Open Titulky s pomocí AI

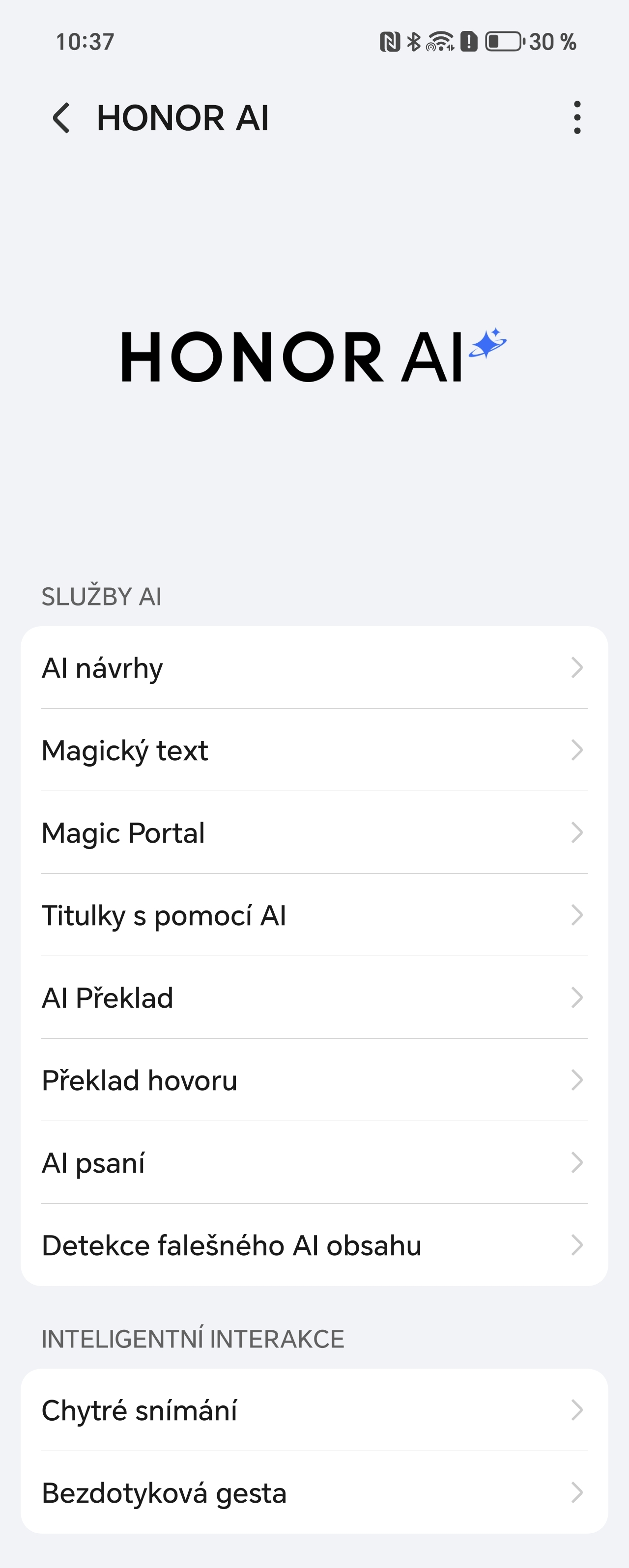click(314, 915)
